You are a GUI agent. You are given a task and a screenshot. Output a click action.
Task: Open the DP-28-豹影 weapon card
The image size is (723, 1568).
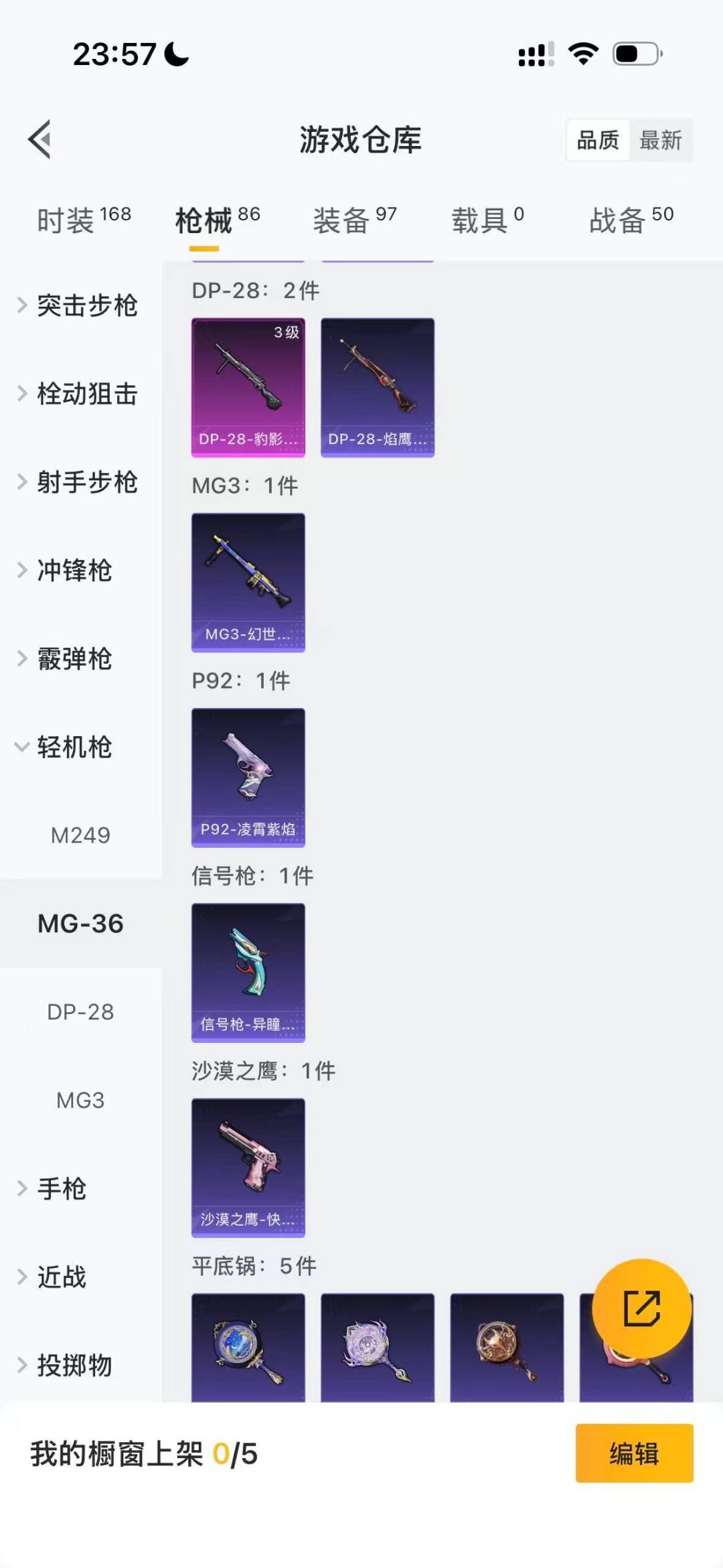pos(248,387)
